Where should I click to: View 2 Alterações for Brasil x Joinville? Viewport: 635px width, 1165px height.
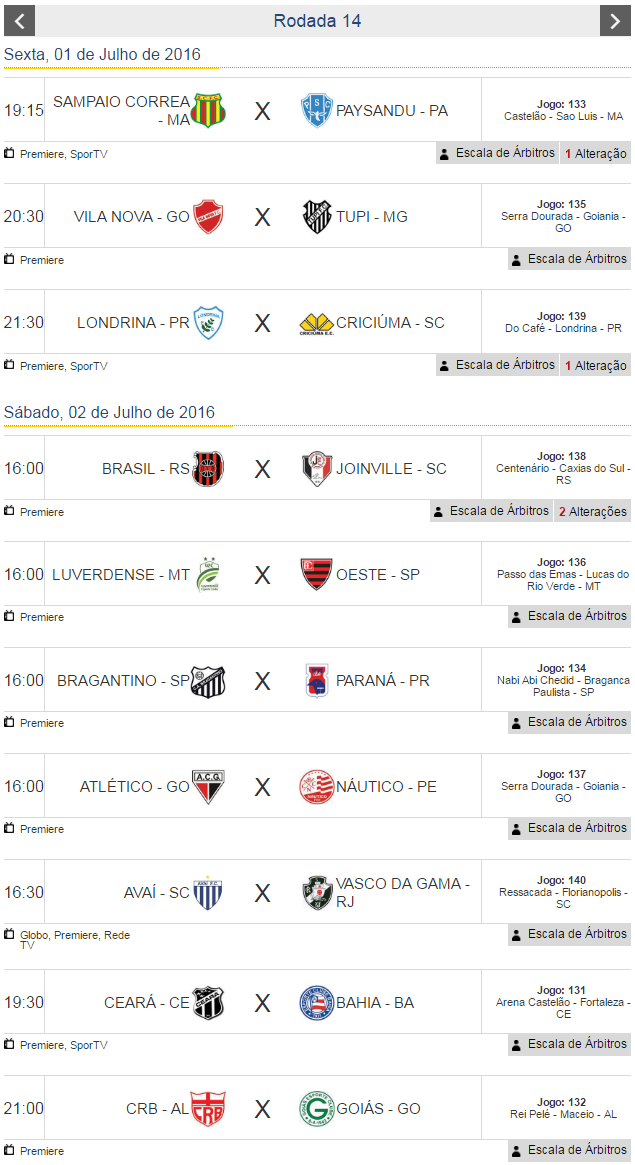592,511
